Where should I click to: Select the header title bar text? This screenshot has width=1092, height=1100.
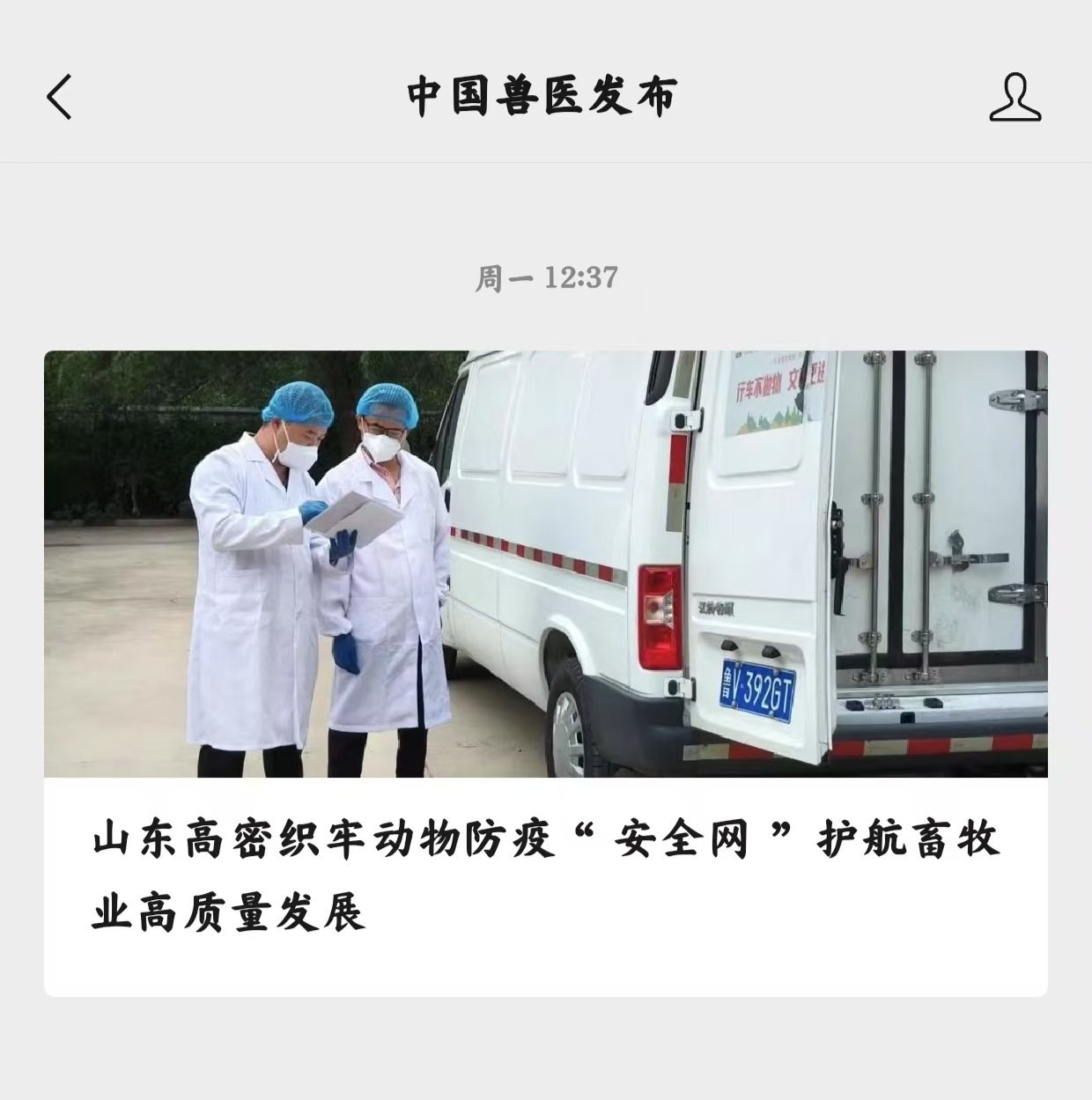click(x=546, y=97)
